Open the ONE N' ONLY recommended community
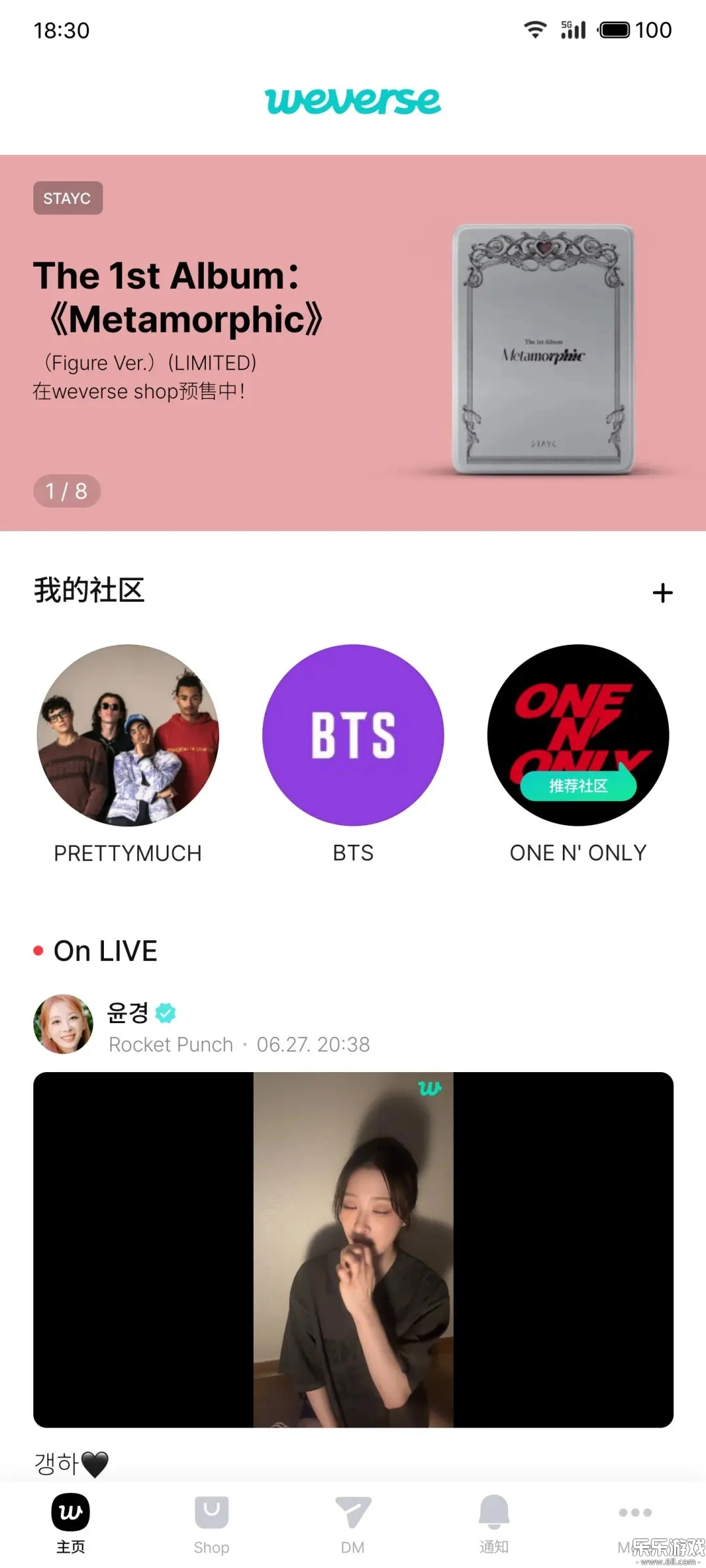706x1568 pixels. 578,736
